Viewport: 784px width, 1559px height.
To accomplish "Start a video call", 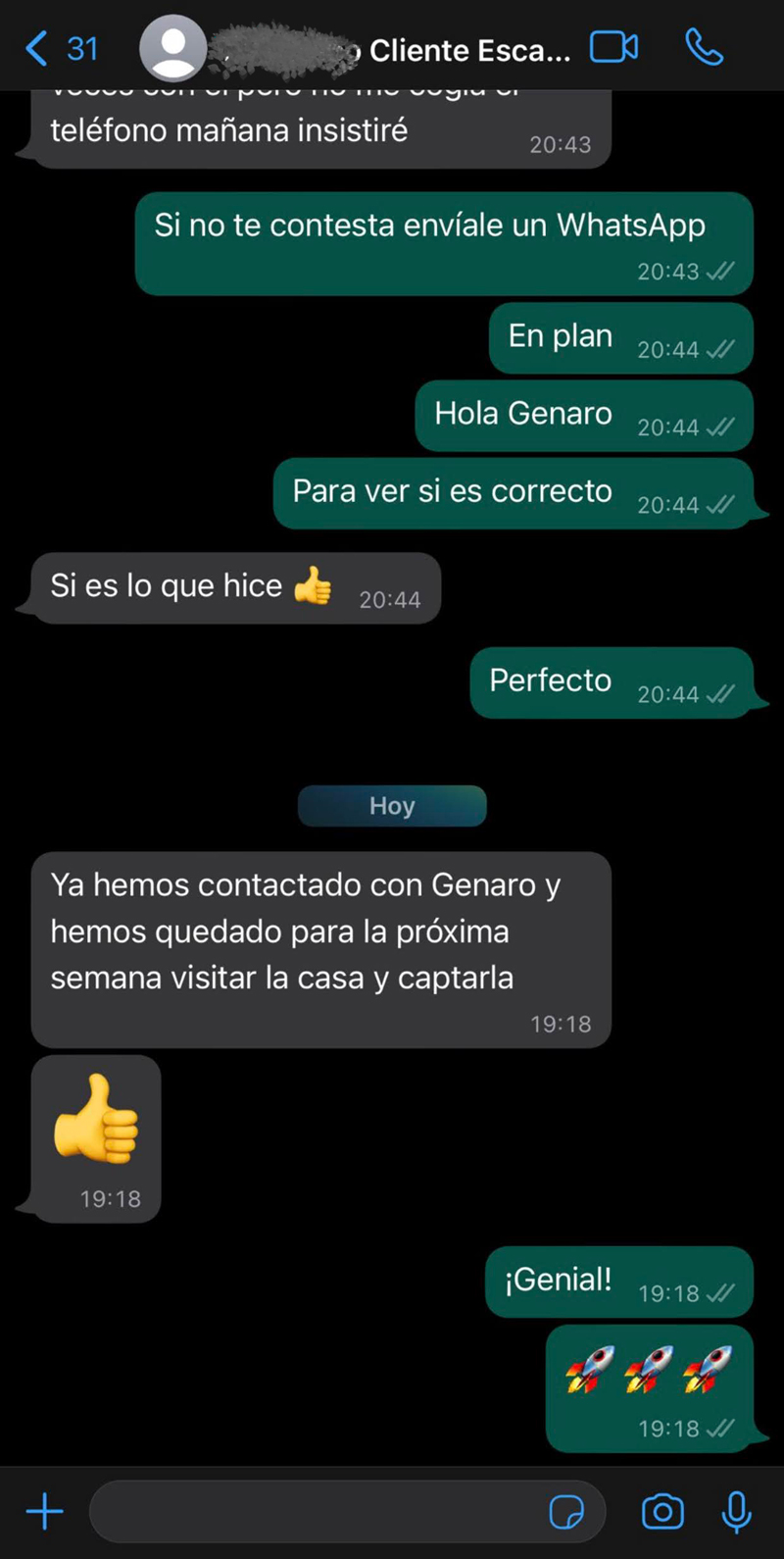I will tap(614, 47).
